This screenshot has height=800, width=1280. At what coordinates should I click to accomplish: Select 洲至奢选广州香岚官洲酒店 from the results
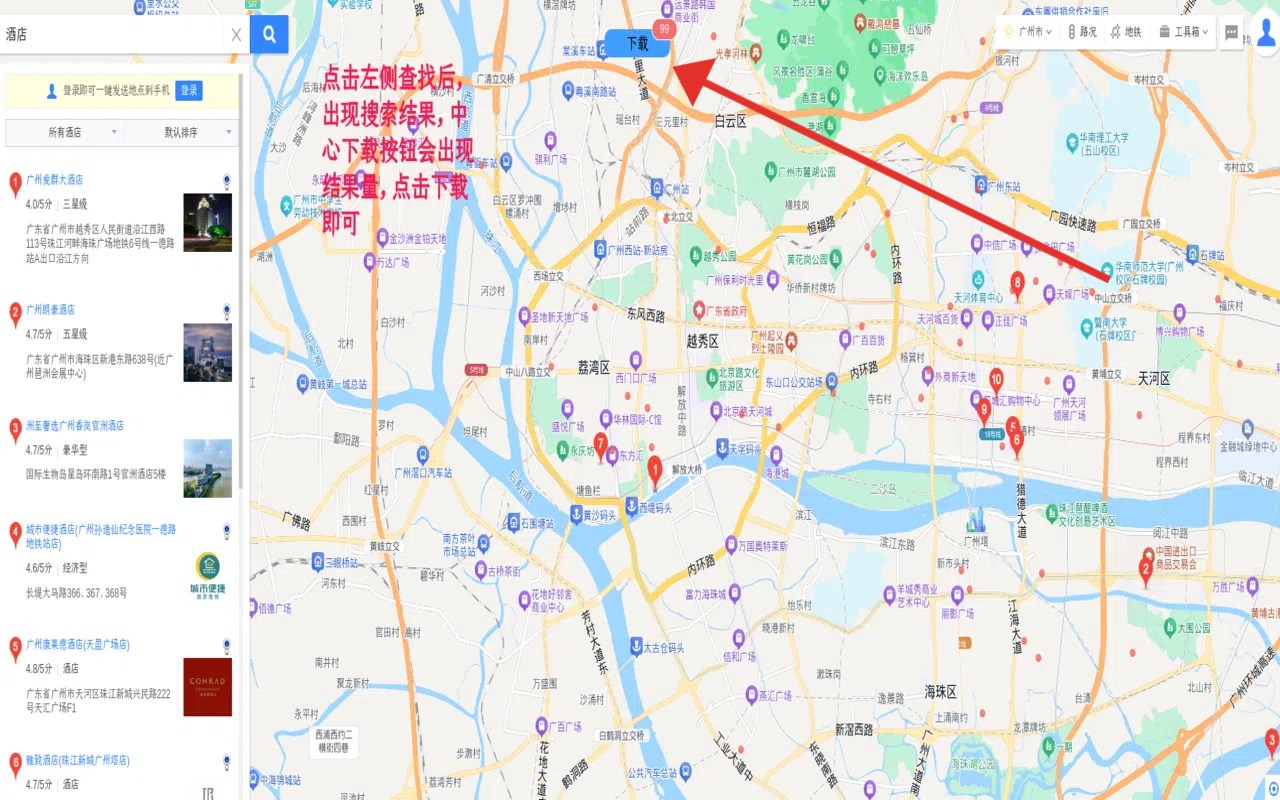coord(75,426)
